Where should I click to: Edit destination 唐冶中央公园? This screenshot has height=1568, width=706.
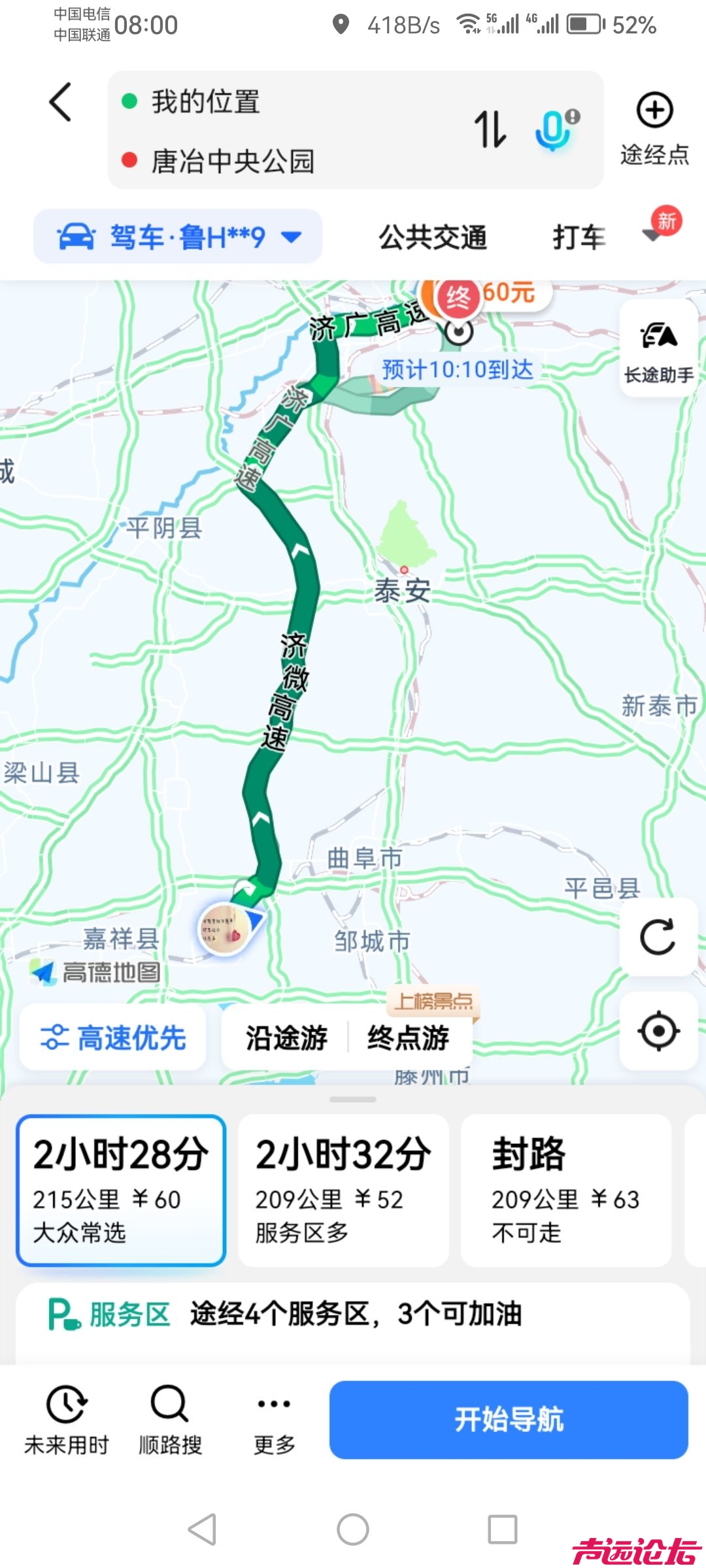click(x=233, y=161)
